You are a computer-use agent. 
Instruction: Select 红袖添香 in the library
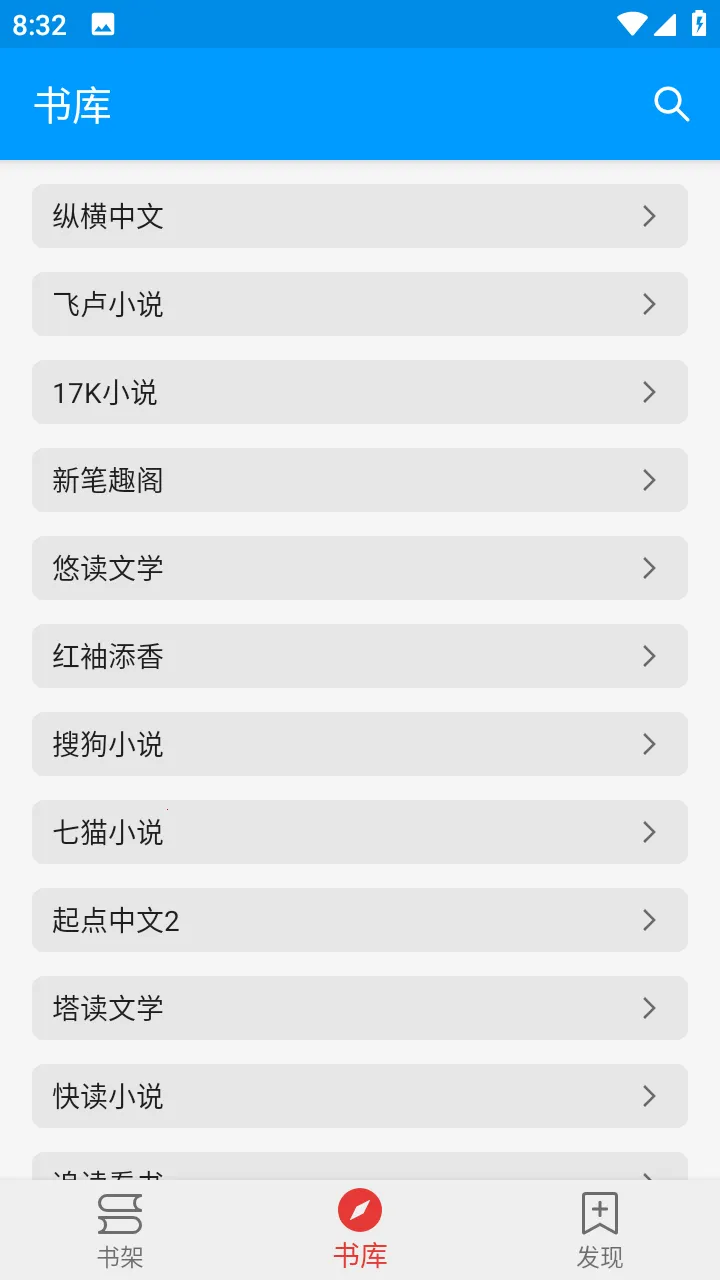pos(360,656)
